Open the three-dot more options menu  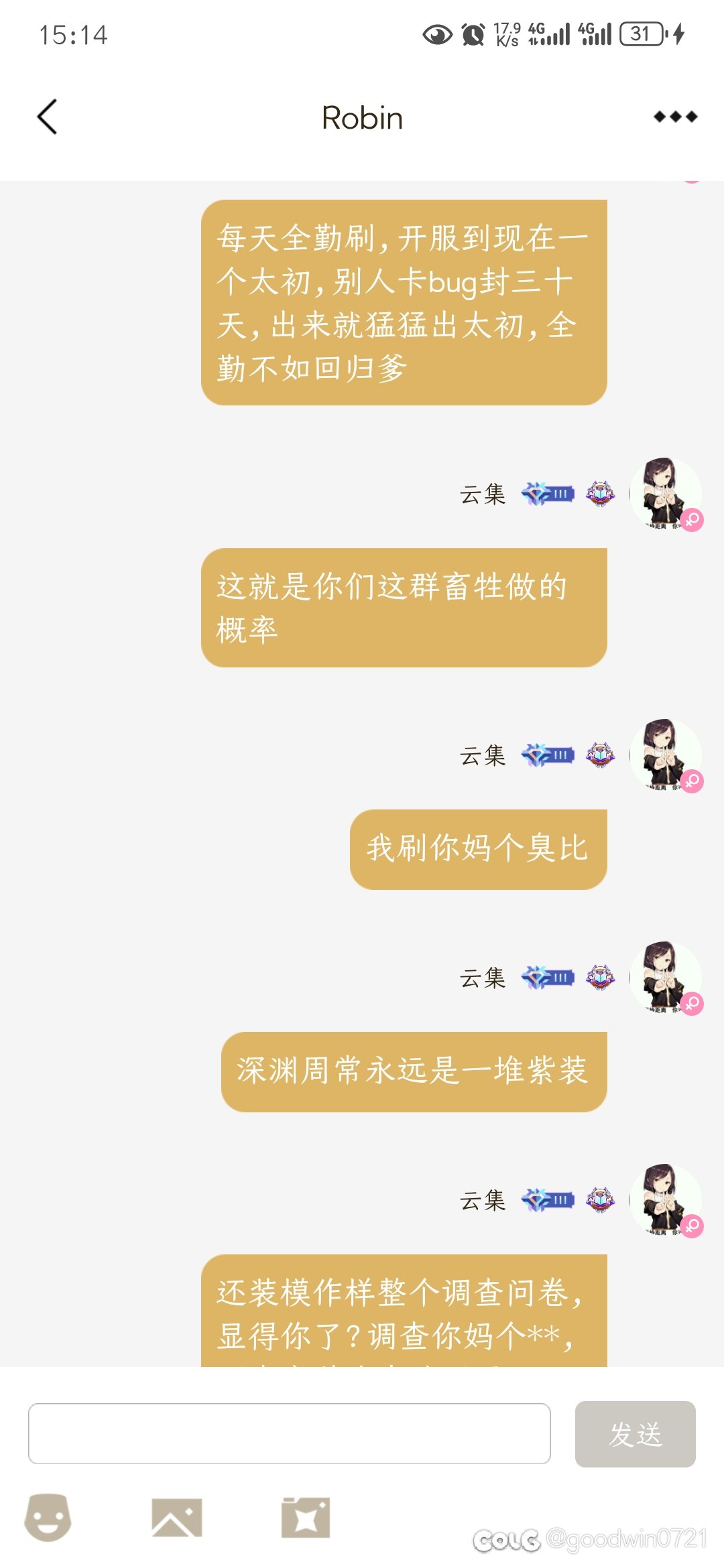[x=675, y=117]
